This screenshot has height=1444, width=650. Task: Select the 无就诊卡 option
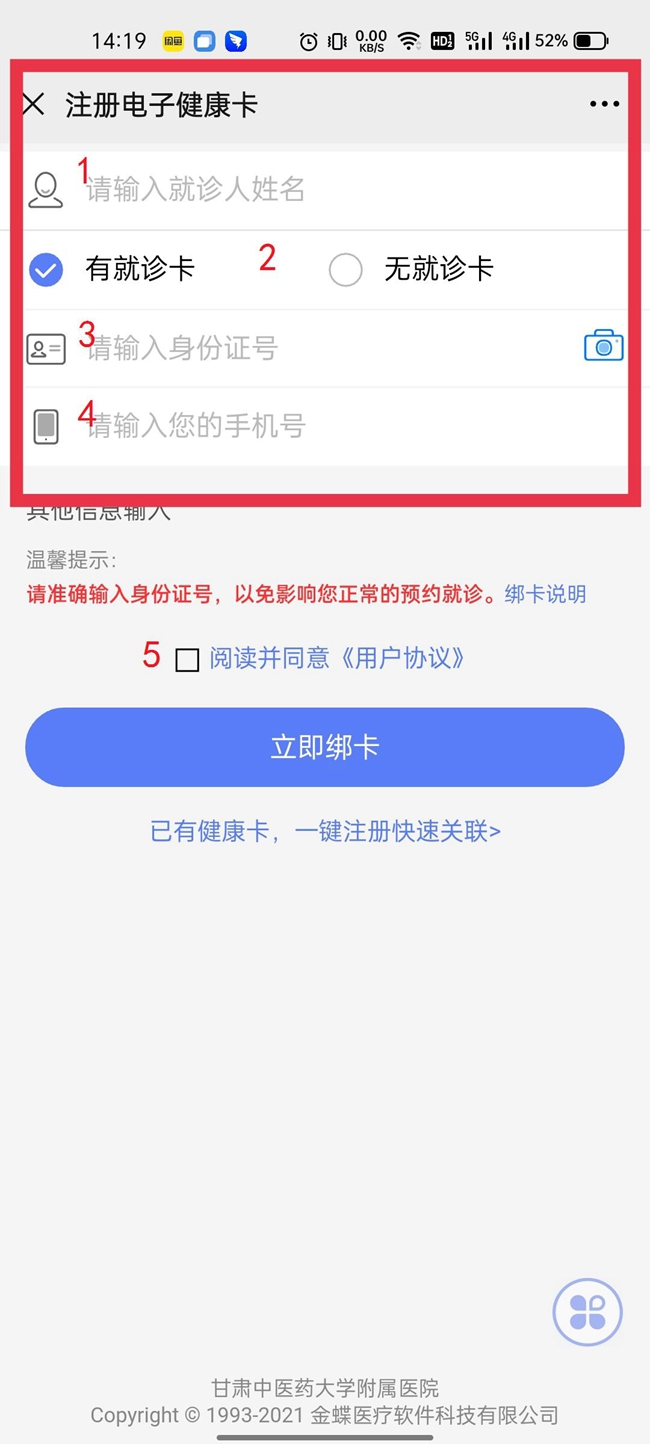click(x=346, y=269)
